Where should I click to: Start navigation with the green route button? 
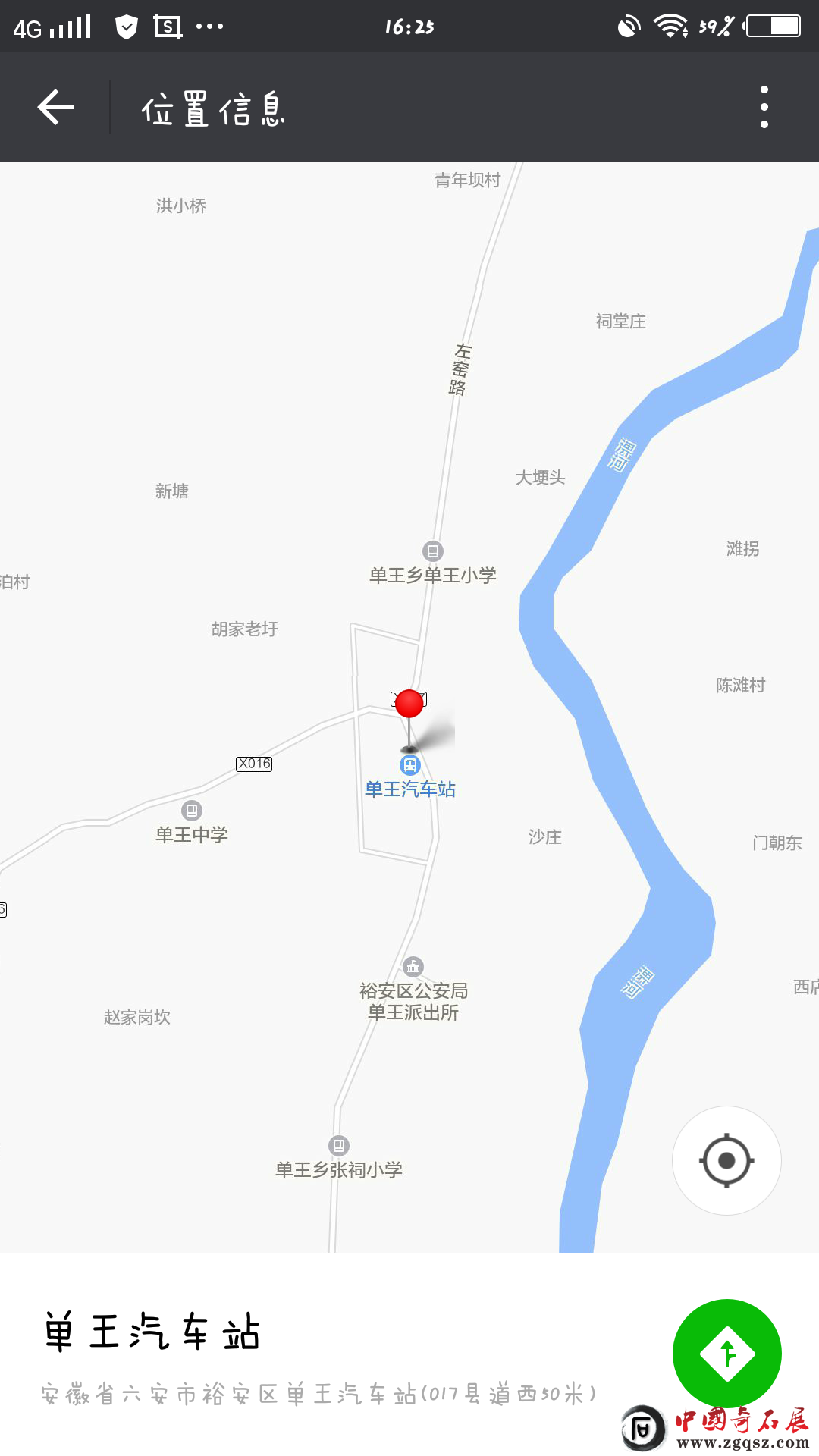click(x=726, y=1354)
